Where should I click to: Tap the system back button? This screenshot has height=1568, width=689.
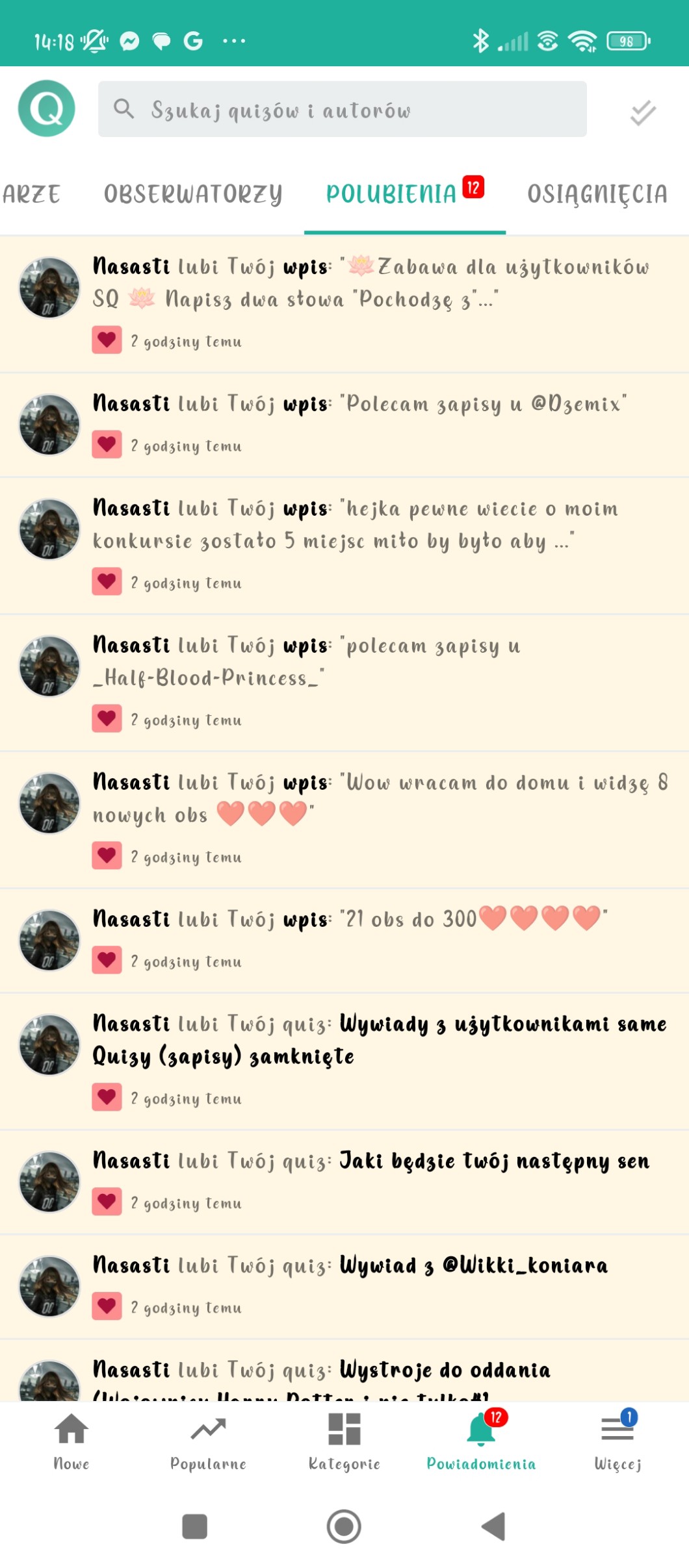point(494,1526)
